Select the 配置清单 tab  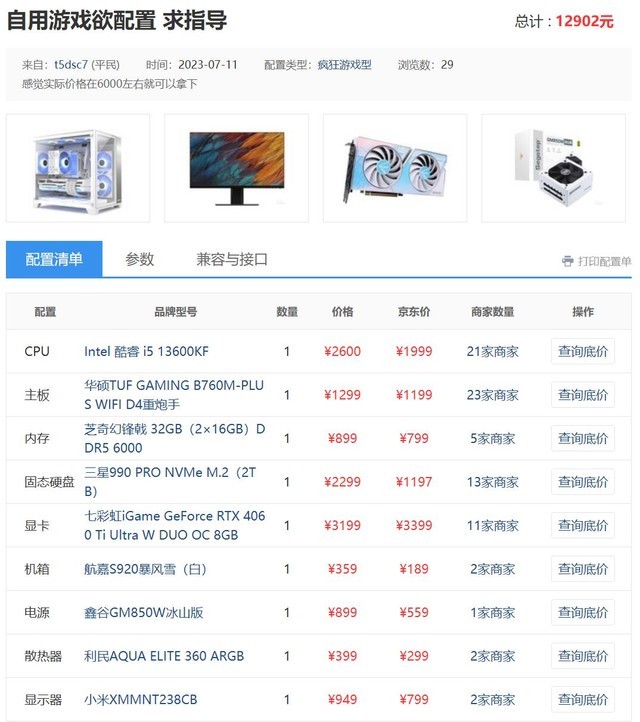54,260
